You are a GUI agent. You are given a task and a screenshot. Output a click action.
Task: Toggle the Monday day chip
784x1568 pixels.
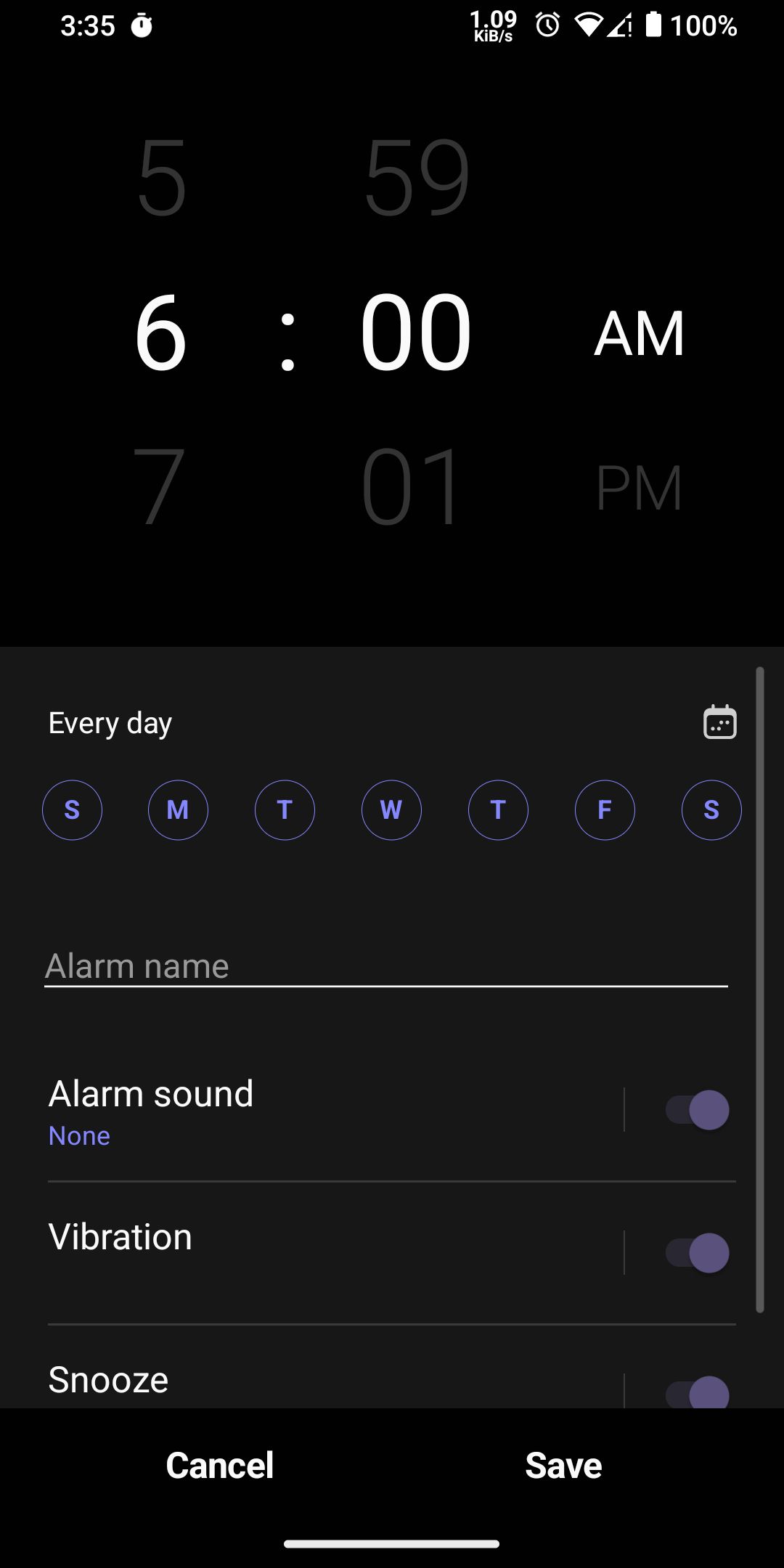point(178,809)
